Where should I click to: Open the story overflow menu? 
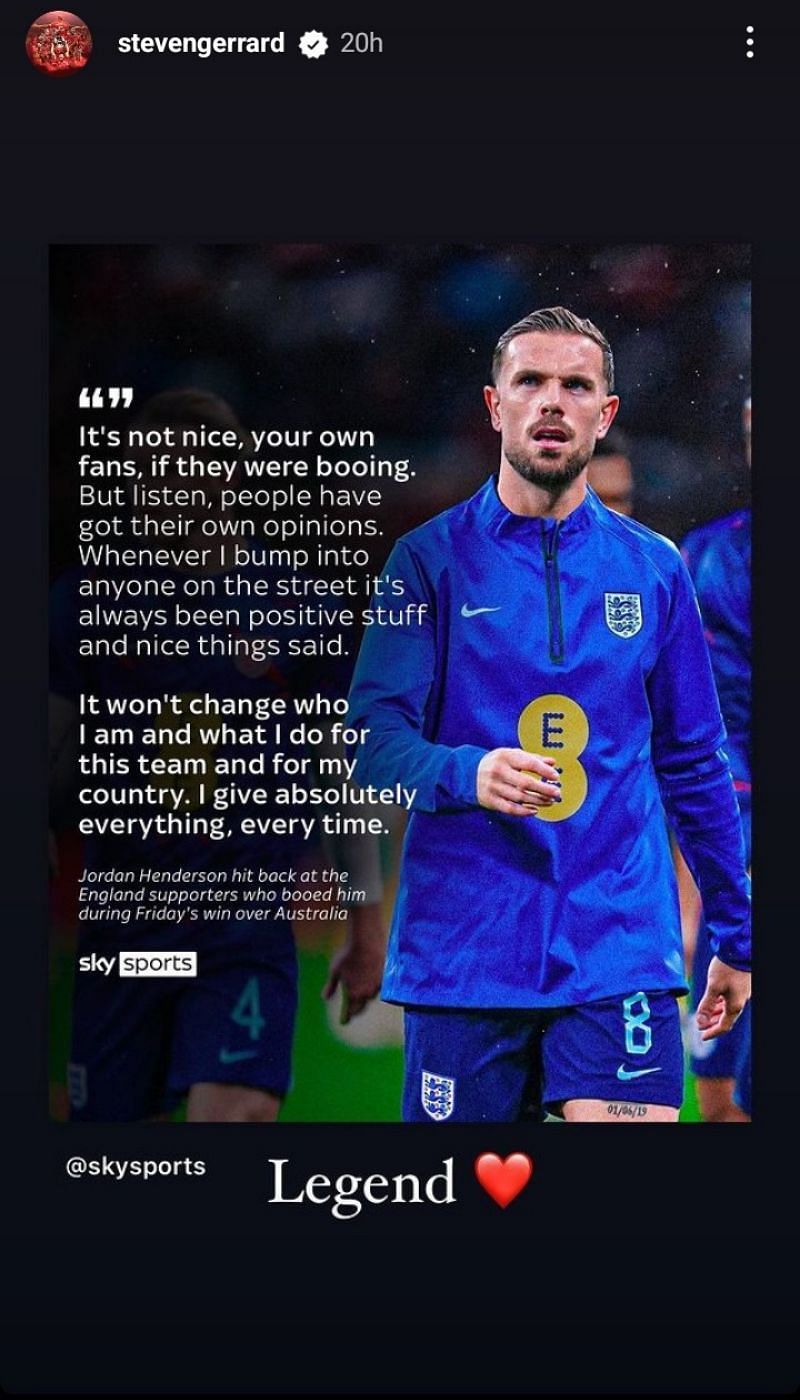[749, 43]
